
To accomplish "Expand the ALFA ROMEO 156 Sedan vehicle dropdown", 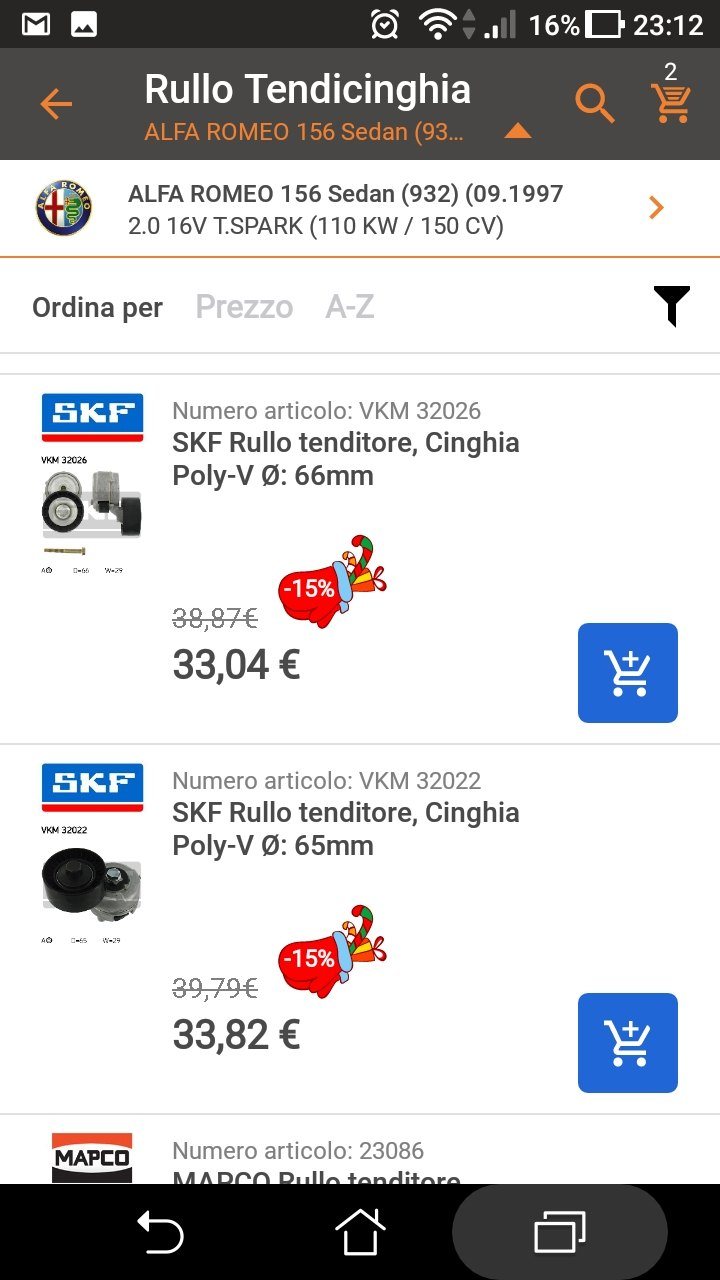I will pyautogui.click(x=517, y=131).
